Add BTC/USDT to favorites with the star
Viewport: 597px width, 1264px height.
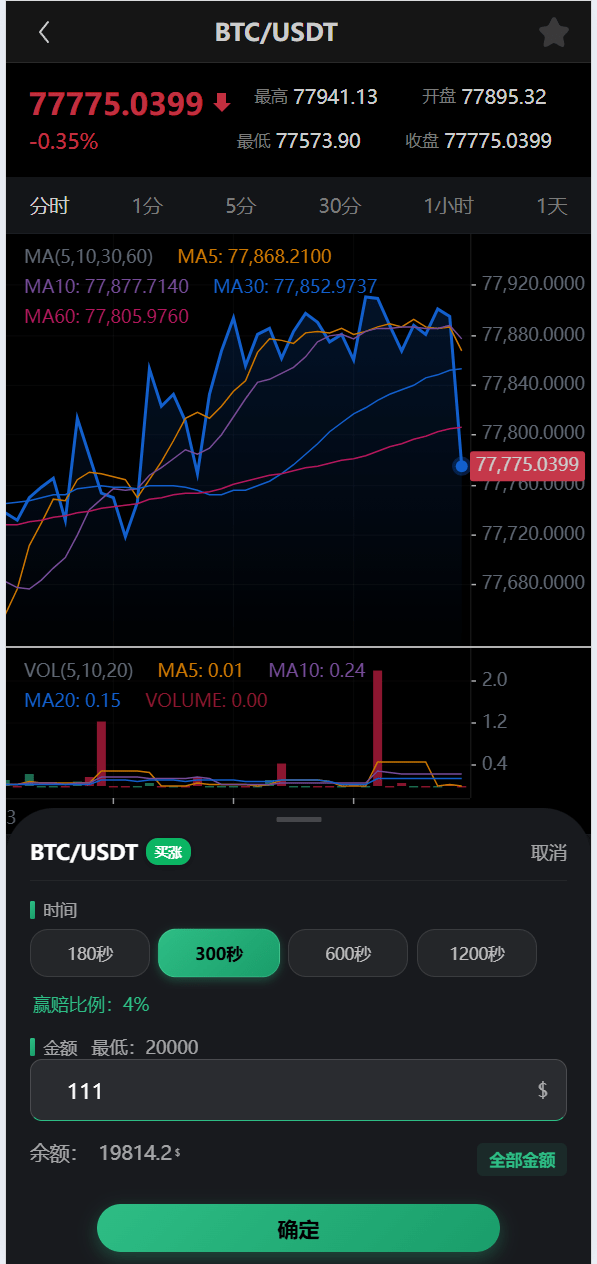coord(554,33)
